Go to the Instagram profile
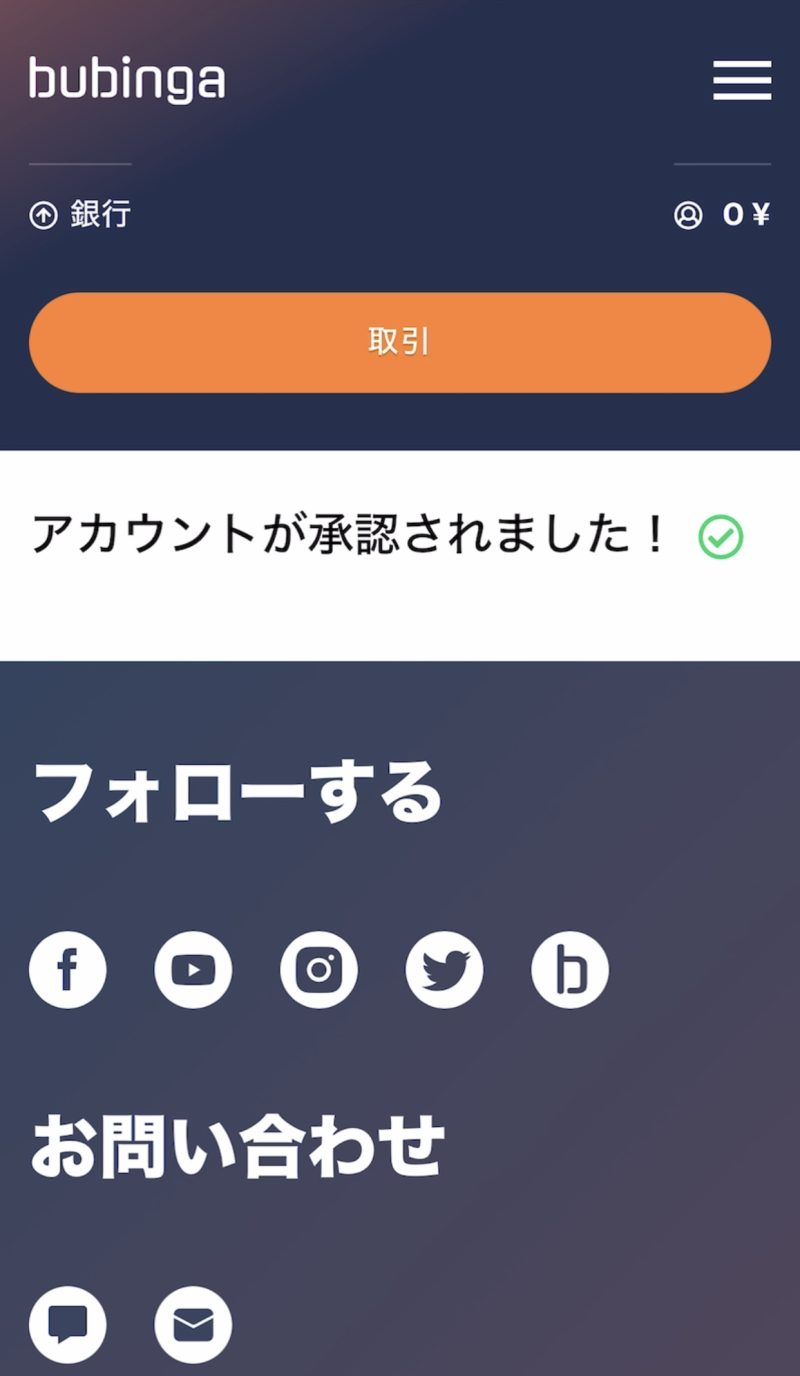800x1376 pixels. pos(319,969)
